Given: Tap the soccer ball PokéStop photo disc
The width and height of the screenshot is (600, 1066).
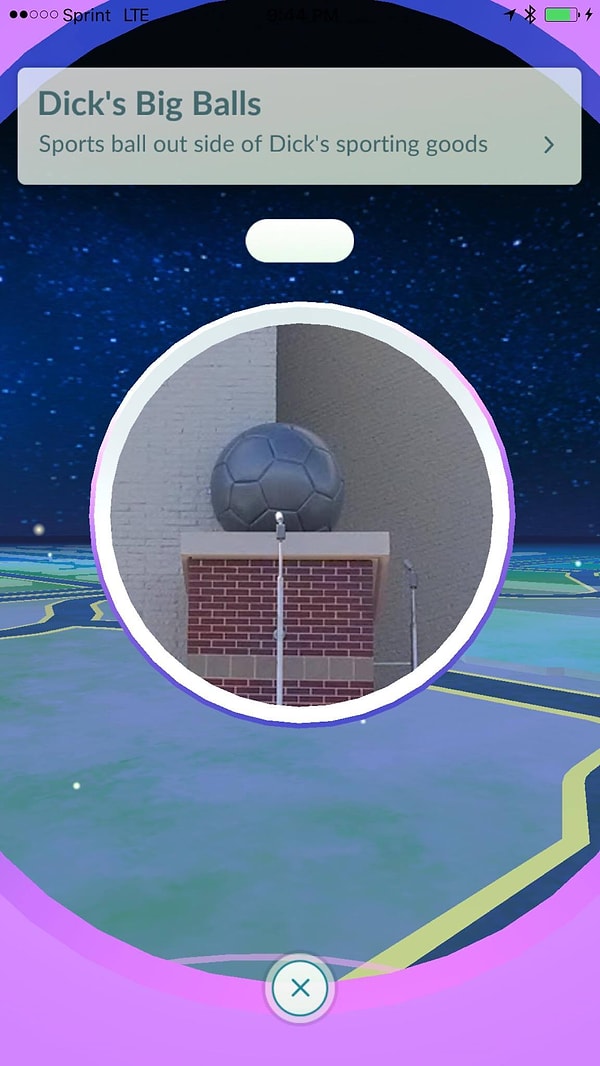Looking at the screenshot, I should click(x=301, y=513).
